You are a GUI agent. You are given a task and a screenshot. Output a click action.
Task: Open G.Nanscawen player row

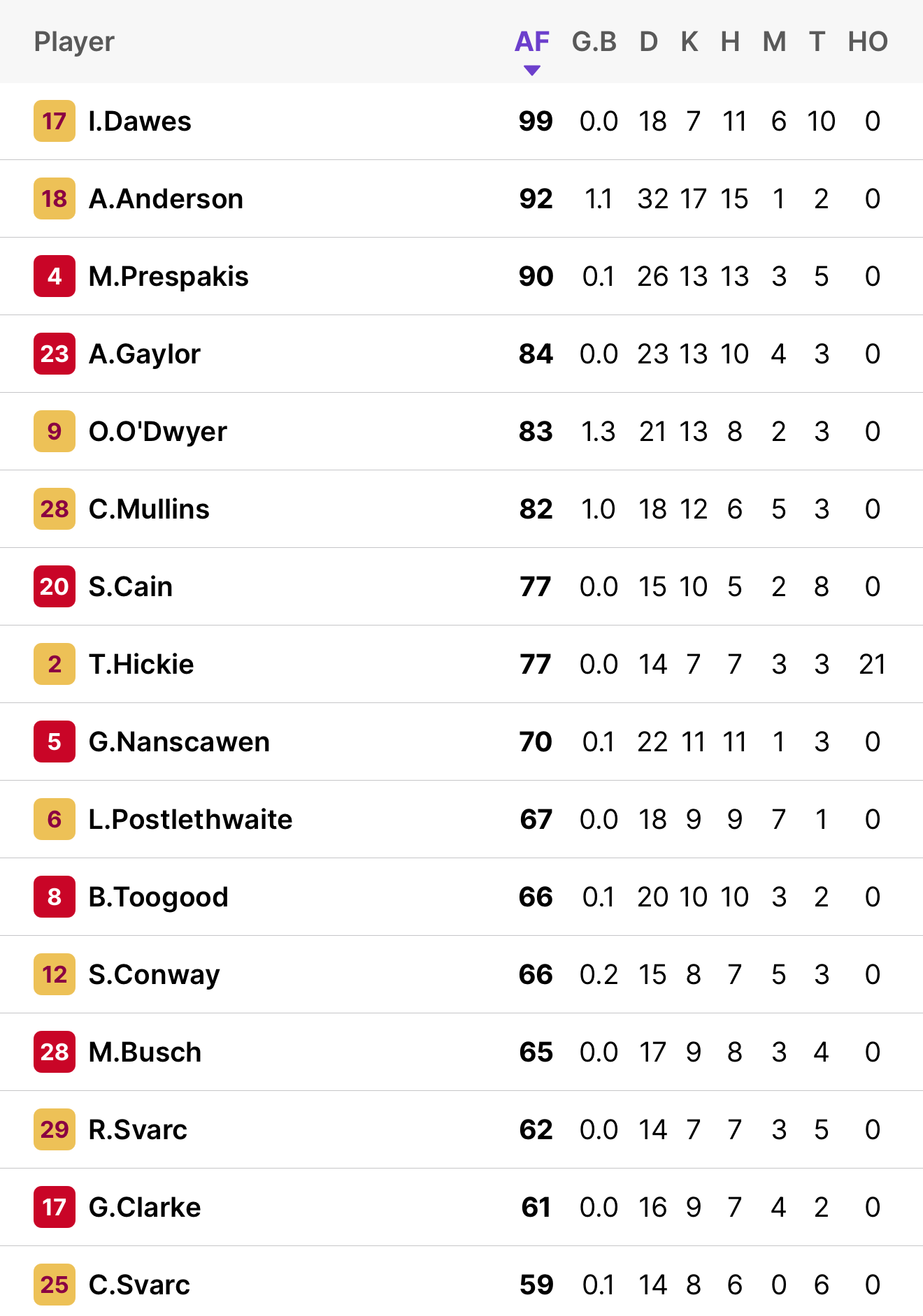click(x=179, y=742)
